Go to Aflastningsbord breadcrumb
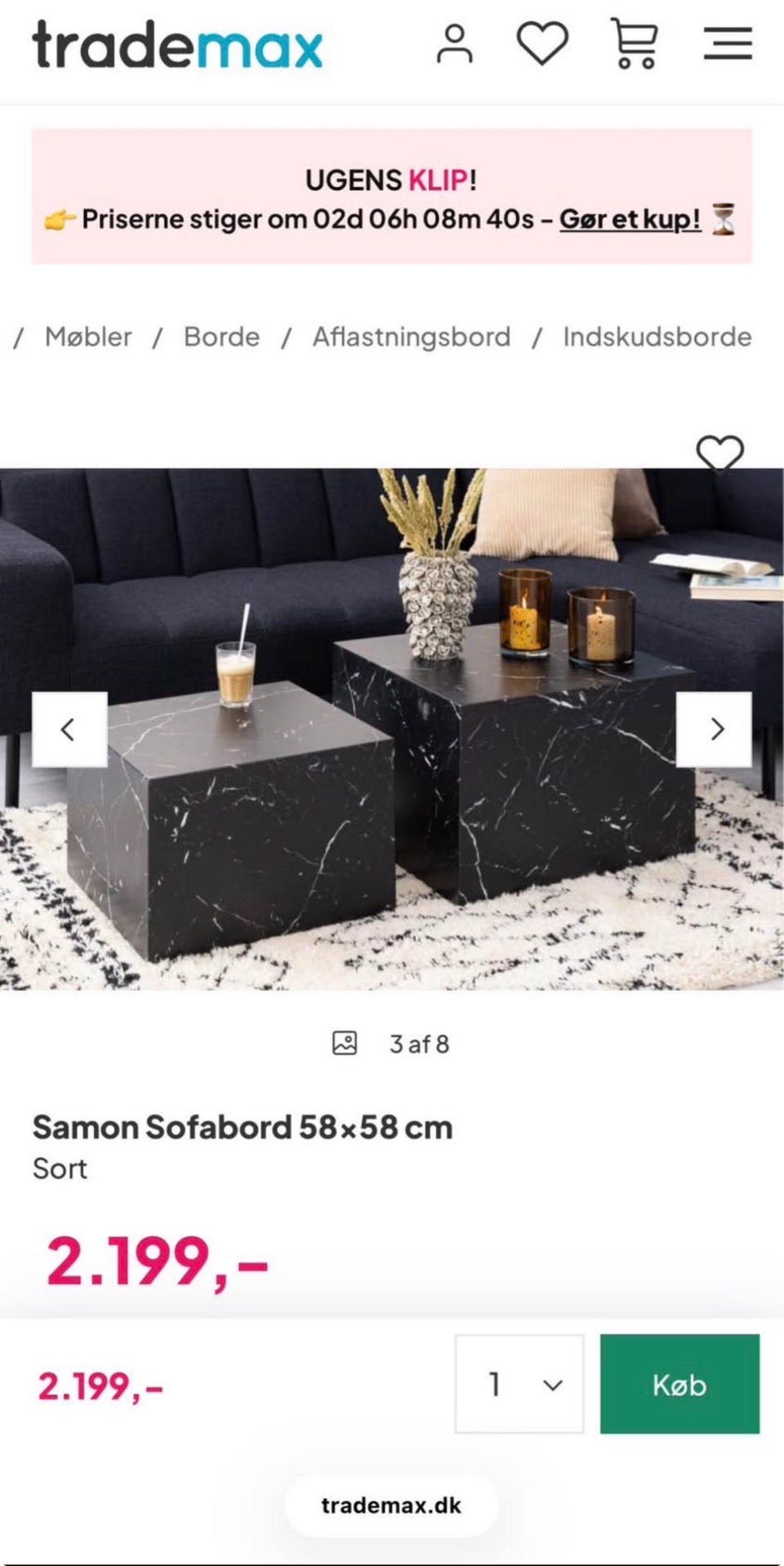 point(412,337)
